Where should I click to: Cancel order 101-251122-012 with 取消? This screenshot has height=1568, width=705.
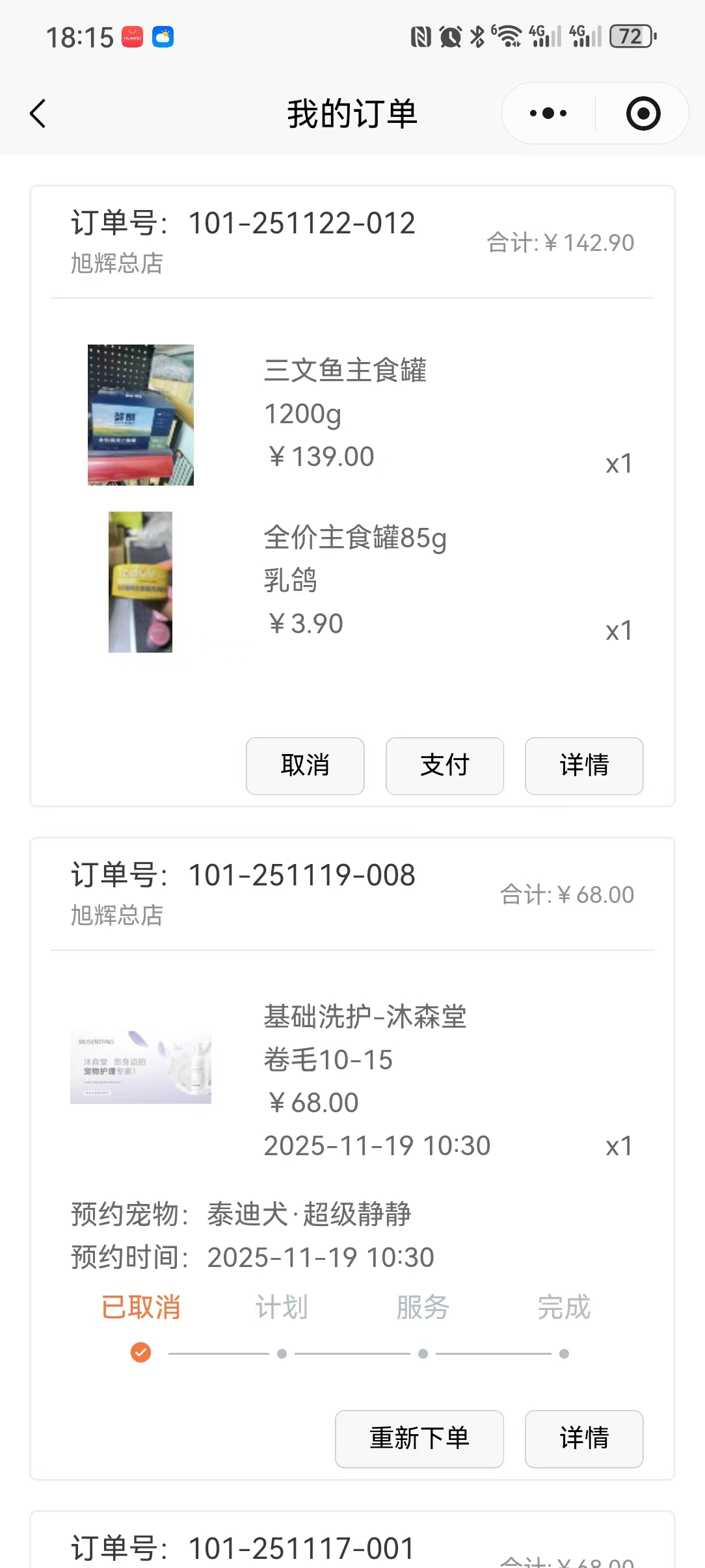(305, 765)
